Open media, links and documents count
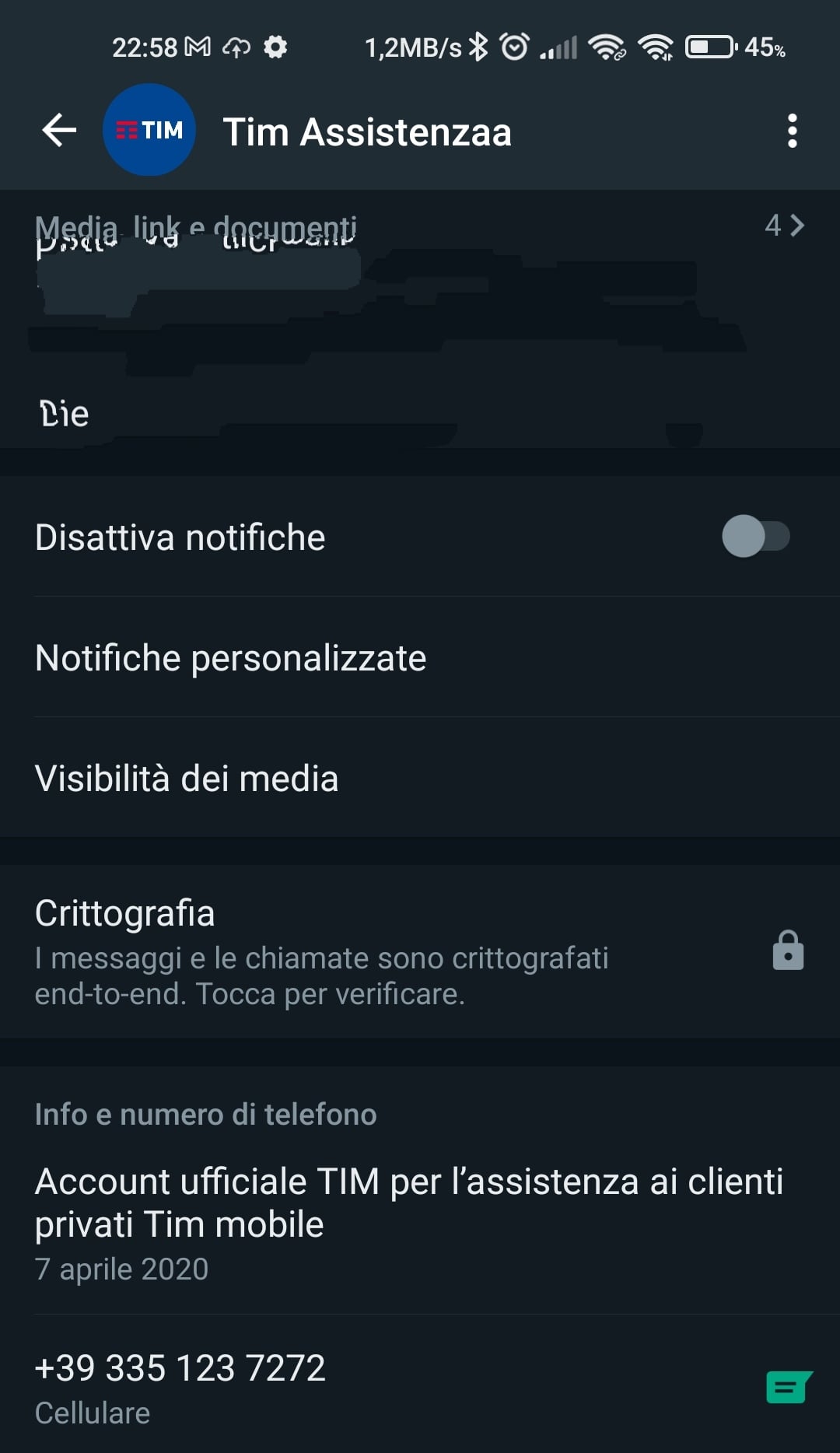Image resolution: width=840 pixels, height=1453 pixels. pos(784,226)
